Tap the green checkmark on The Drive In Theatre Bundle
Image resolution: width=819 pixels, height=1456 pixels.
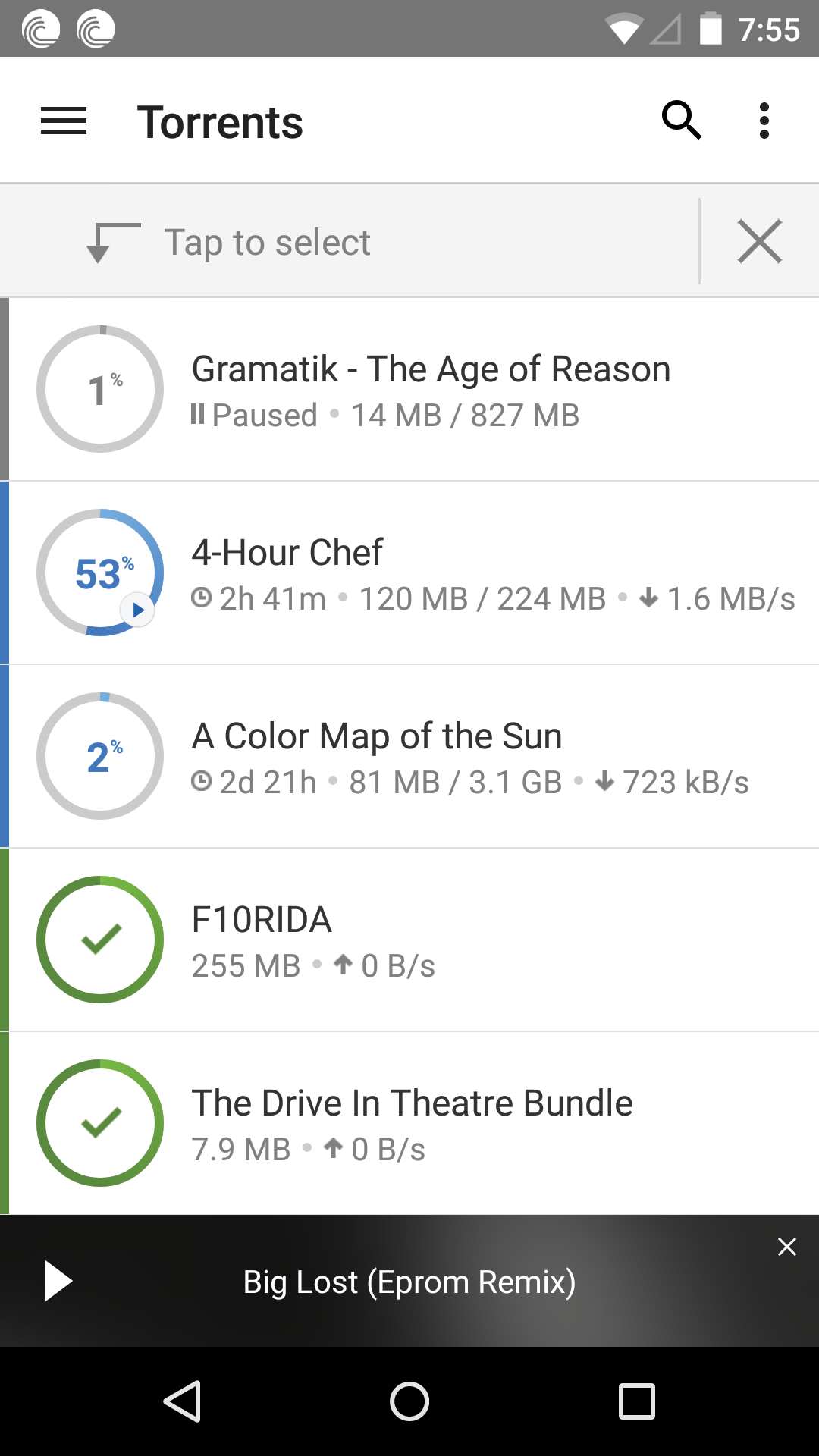99,1122
